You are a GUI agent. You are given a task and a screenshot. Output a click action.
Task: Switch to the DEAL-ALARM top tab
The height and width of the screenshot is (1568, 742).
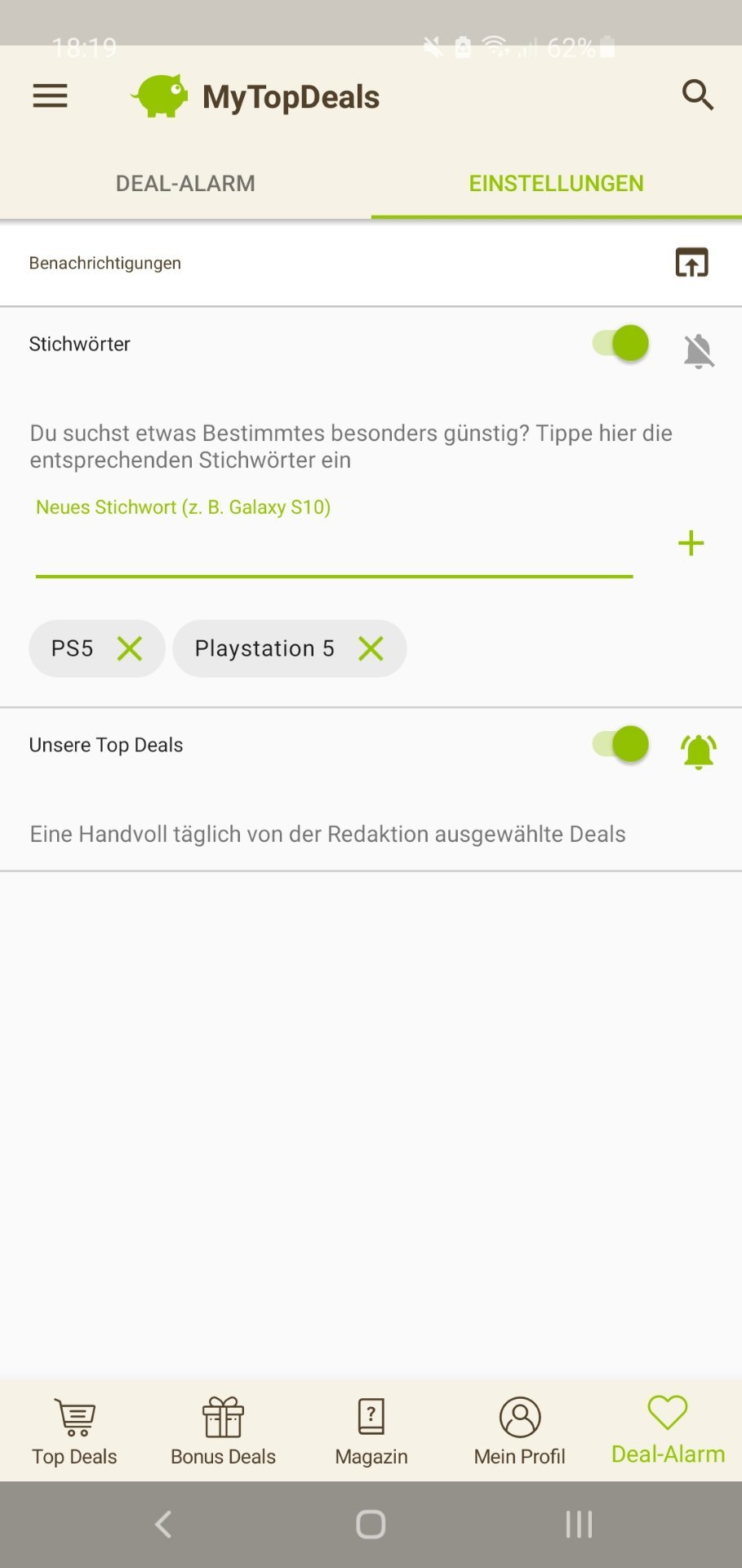185,183
